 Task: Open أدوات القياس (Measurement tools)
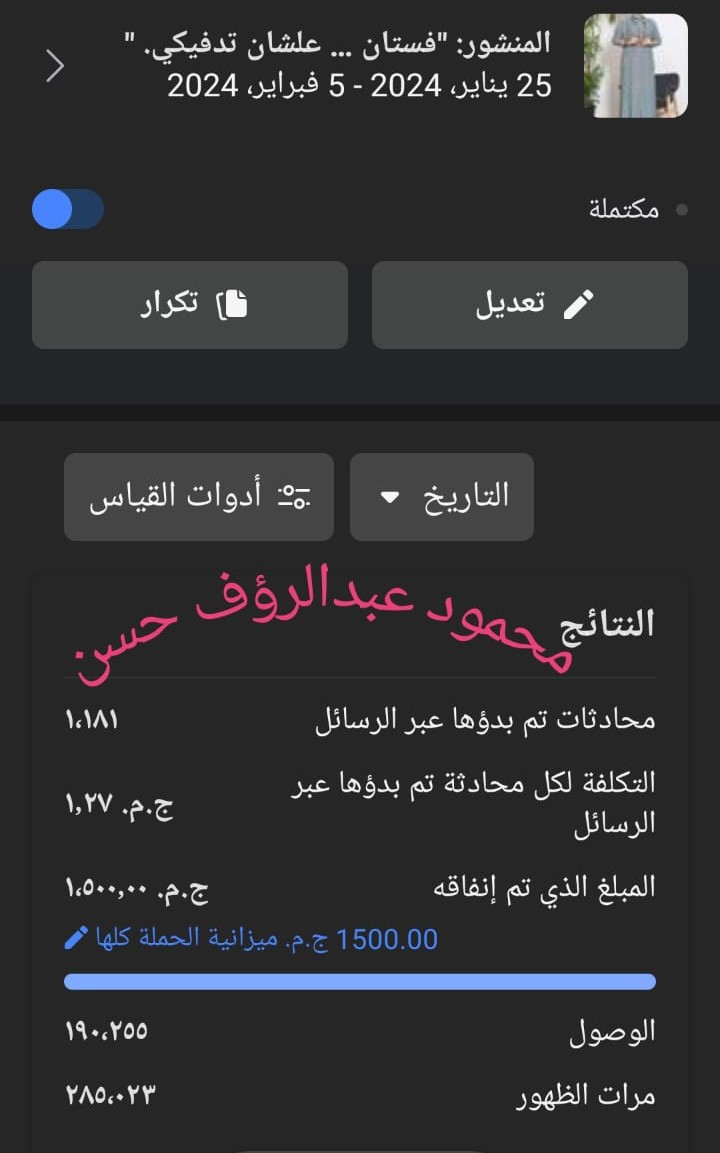(199, 497)
